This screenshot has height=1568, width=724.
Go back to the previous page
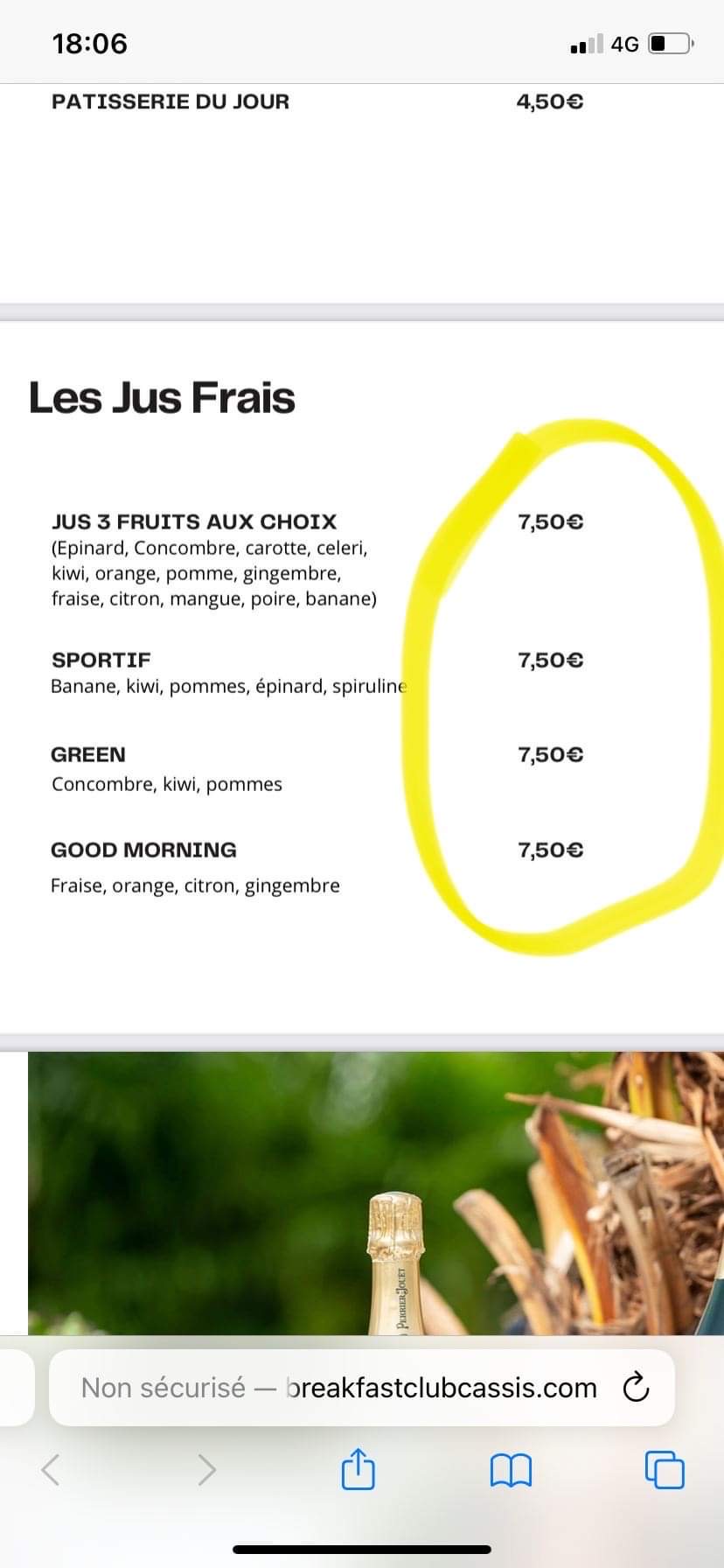[51, 1469]
